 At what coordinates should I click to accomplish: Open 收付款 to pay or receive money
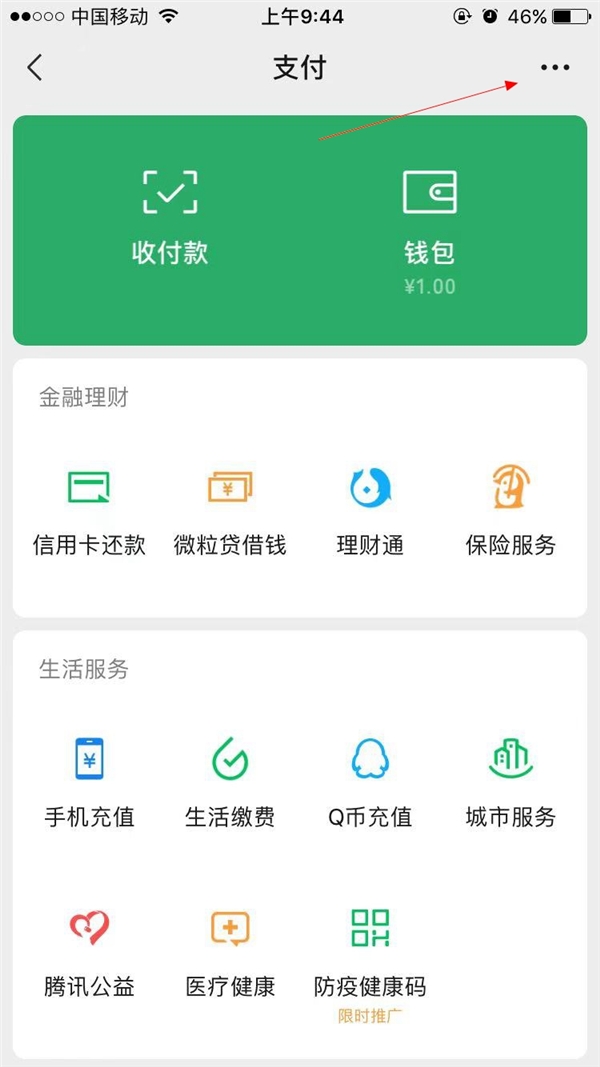[170, 218]
